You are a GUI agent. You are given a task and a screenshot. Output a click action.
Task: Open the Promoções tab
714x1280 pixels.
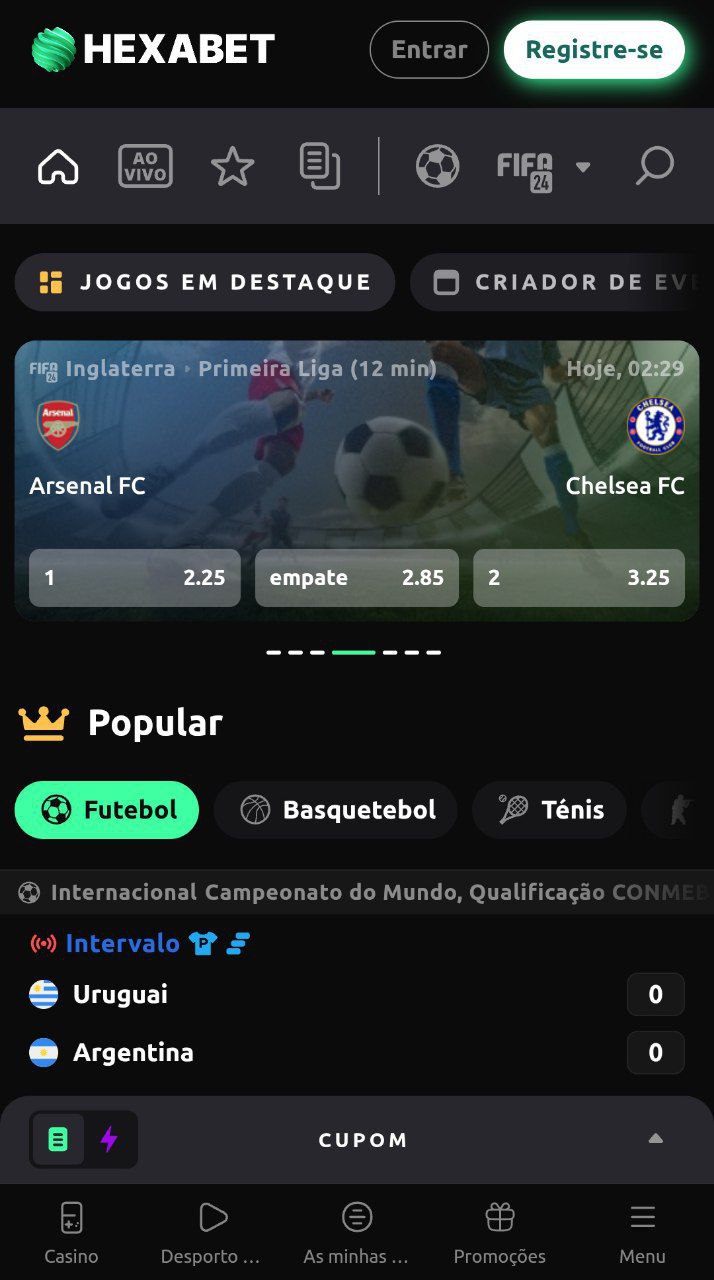coord(500,1232)
